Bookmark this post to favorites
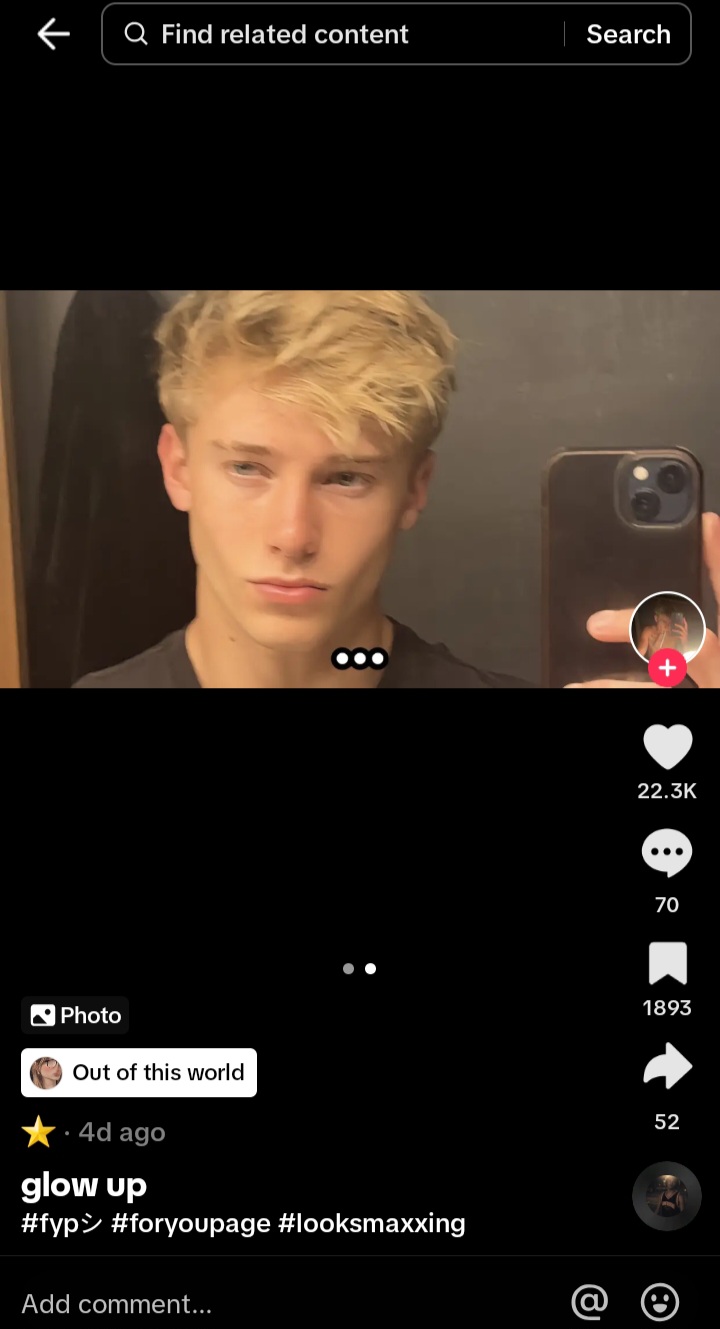The height and width of the screenshot is (1329, 720). click(667, 964)
